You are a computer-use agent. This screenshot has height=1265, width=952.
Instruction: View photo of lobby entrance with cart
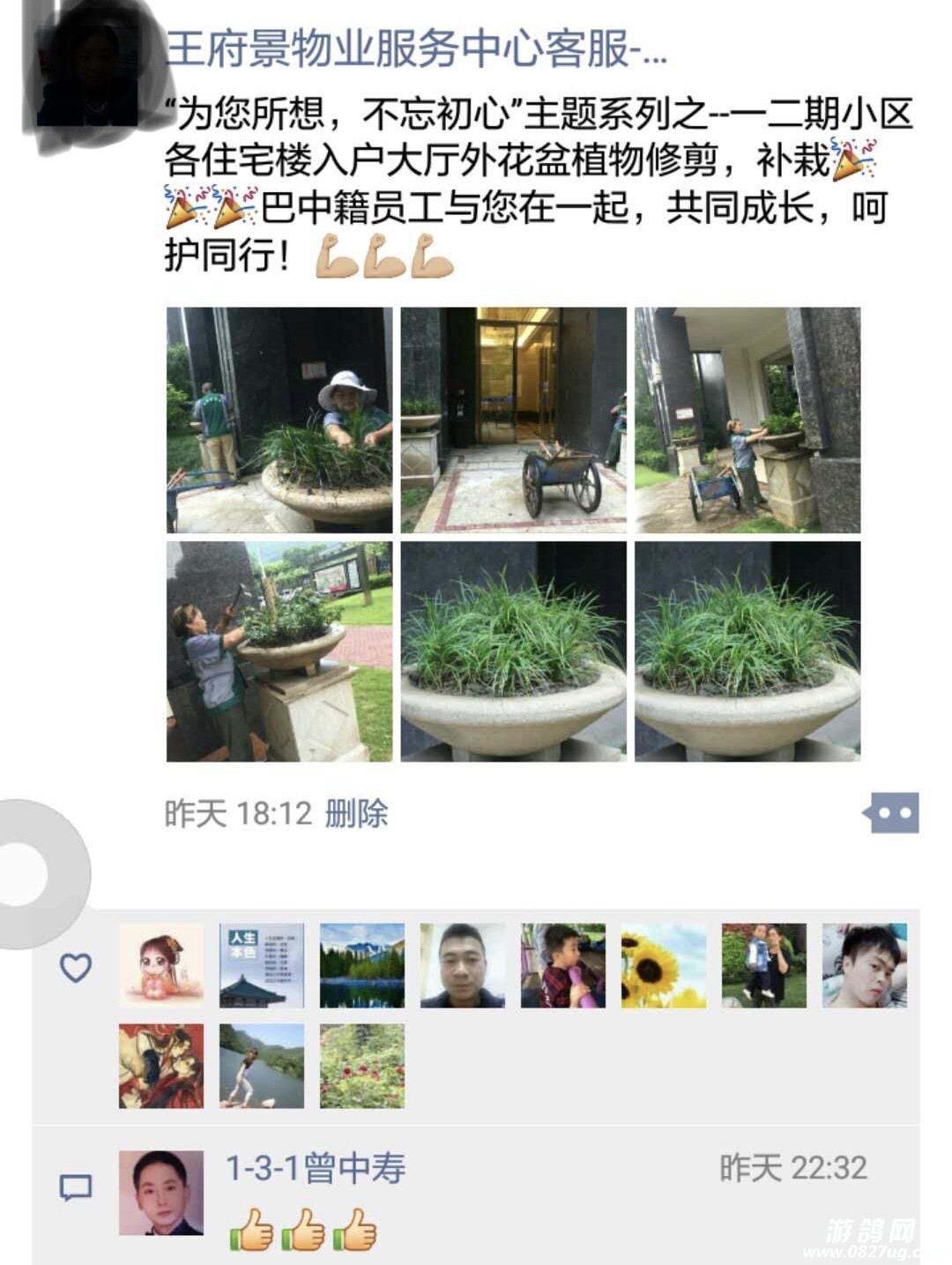click(x=513, y=420)
